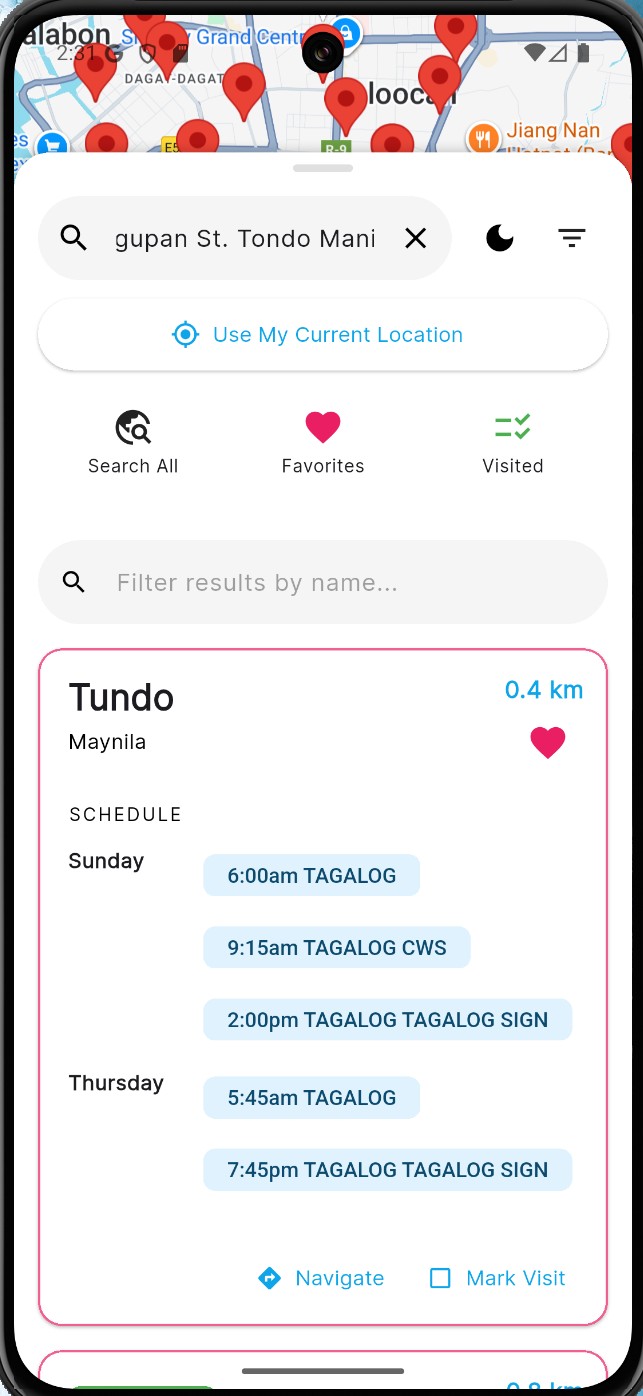
Task: Clear the address search text
Action: pyautogui.click(x=415, y=238)
